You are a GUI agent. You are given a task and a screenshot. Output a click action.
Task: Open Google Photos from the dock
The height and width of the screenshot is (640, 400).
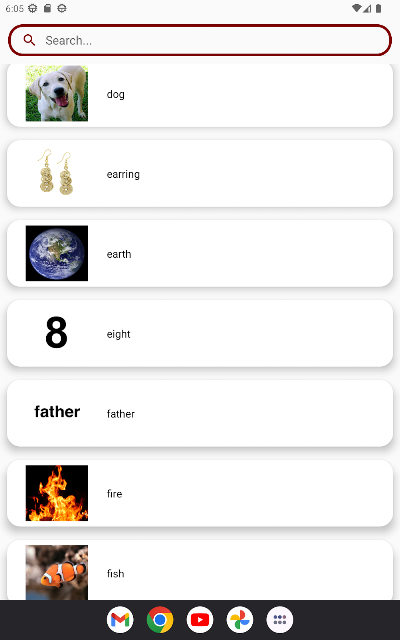pos(240,620)
